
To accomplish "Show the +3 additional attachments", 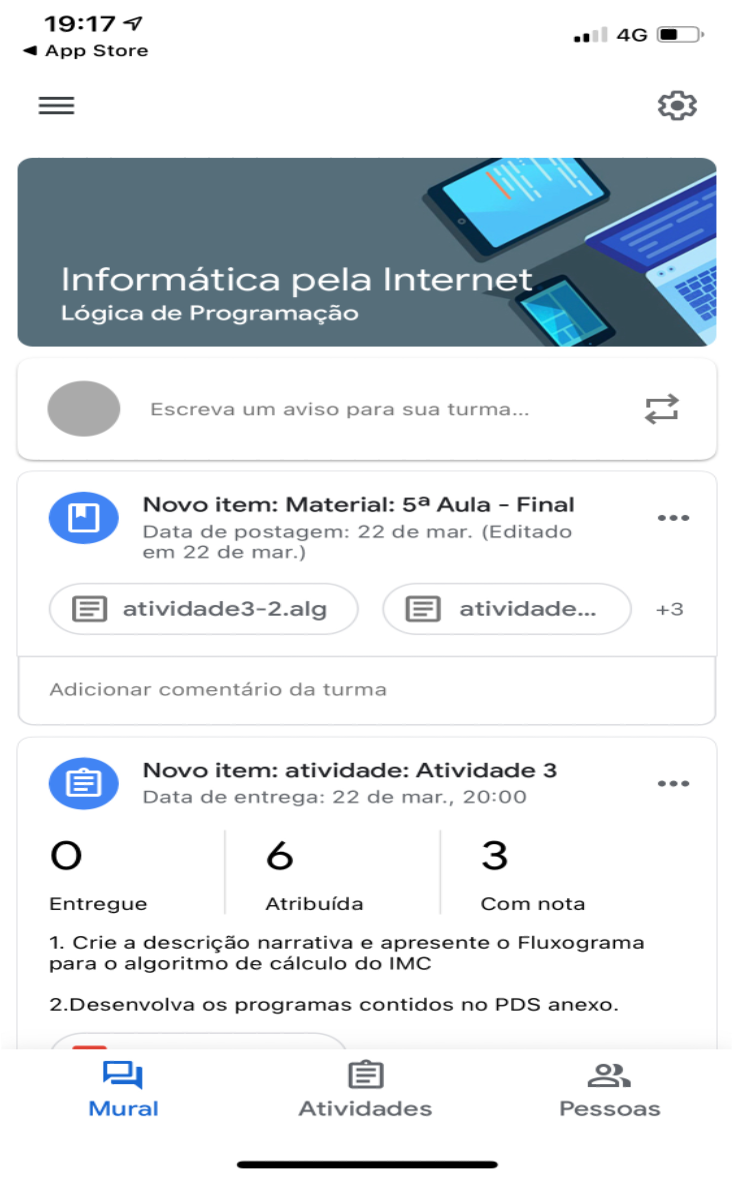I will (669, 609).
